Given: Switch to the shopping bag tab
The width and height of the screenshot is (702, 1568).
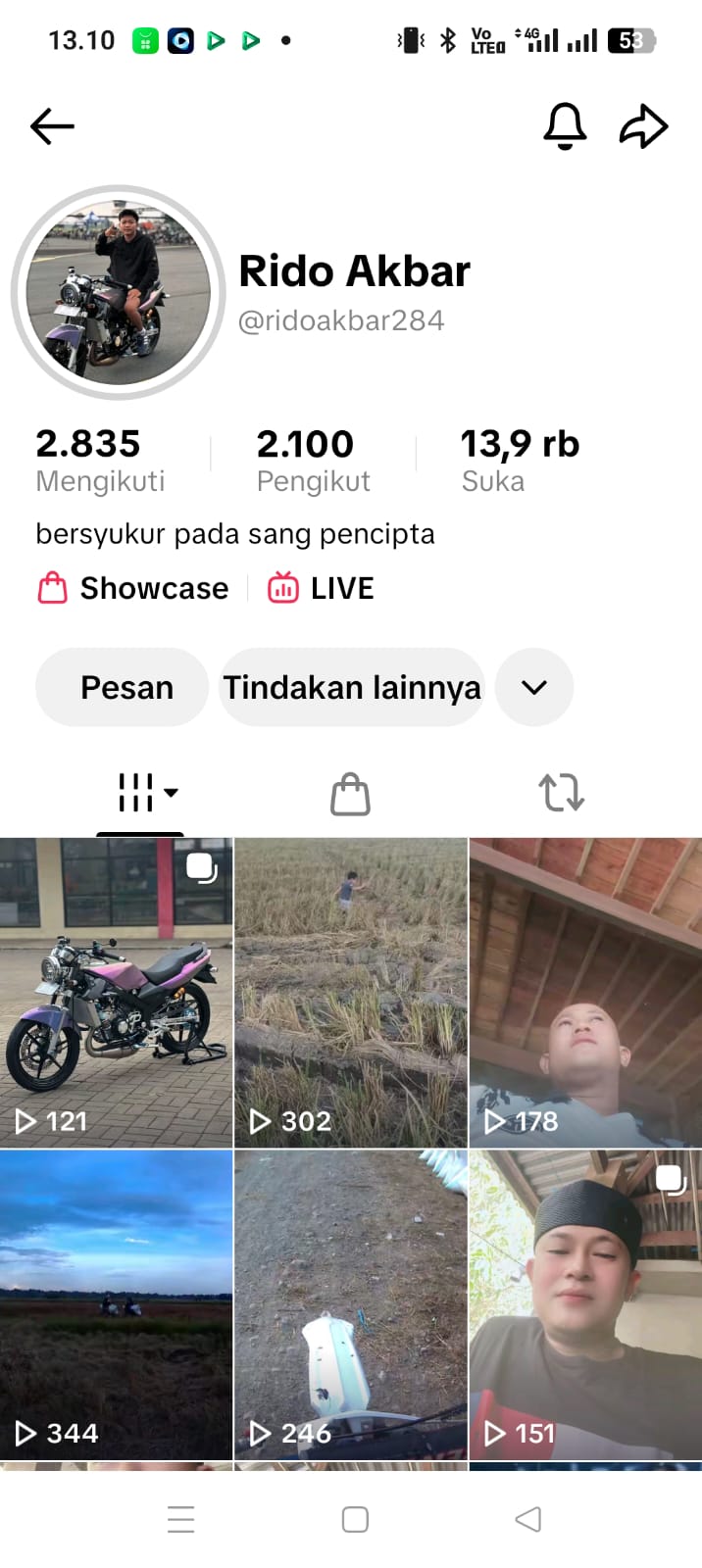Looking at the screenshot, I should [350, 793].
